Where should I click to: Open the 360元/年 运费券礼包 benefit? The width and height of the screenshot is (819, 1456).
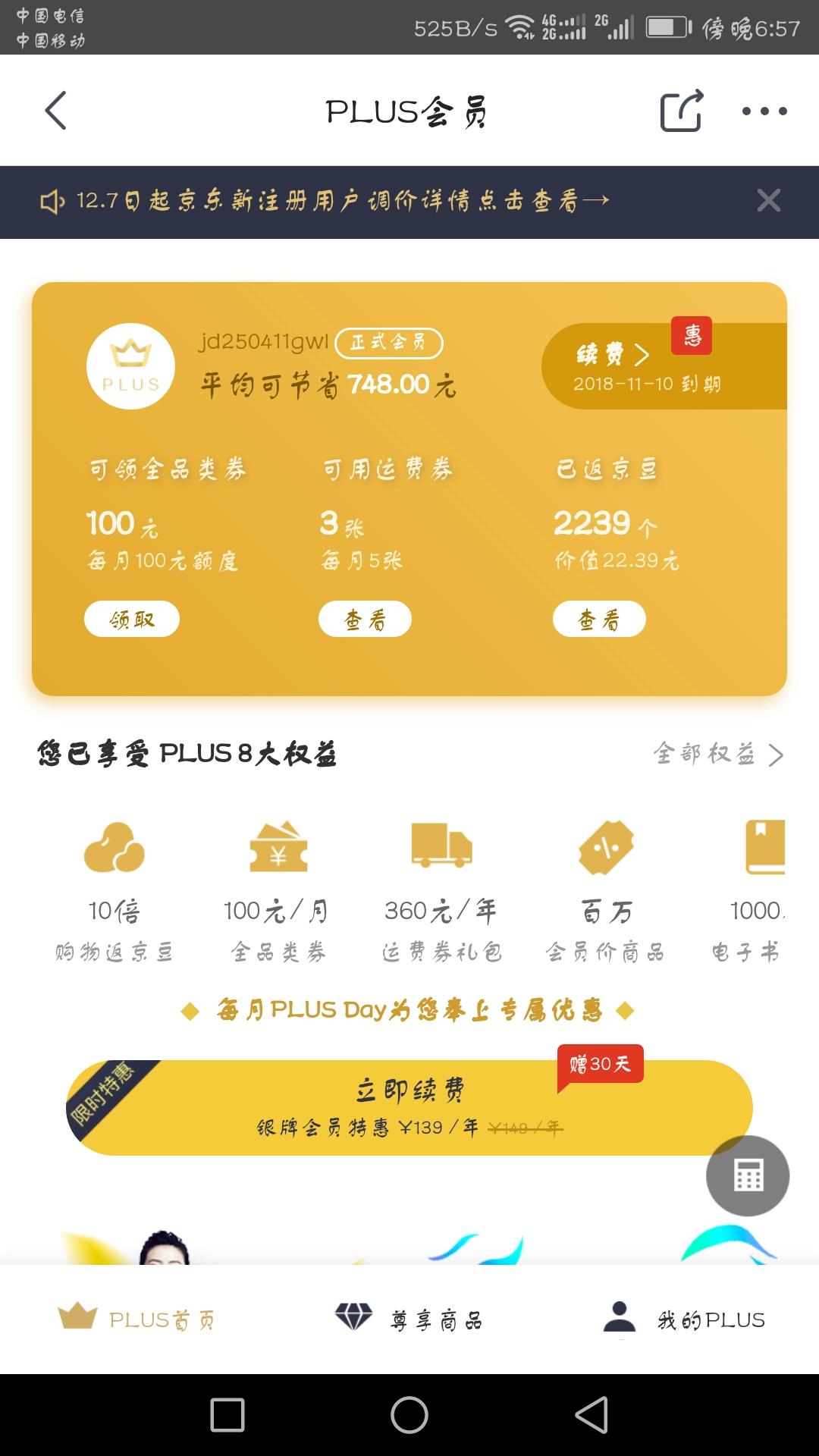pyautogui.click(x=441, y=892)
